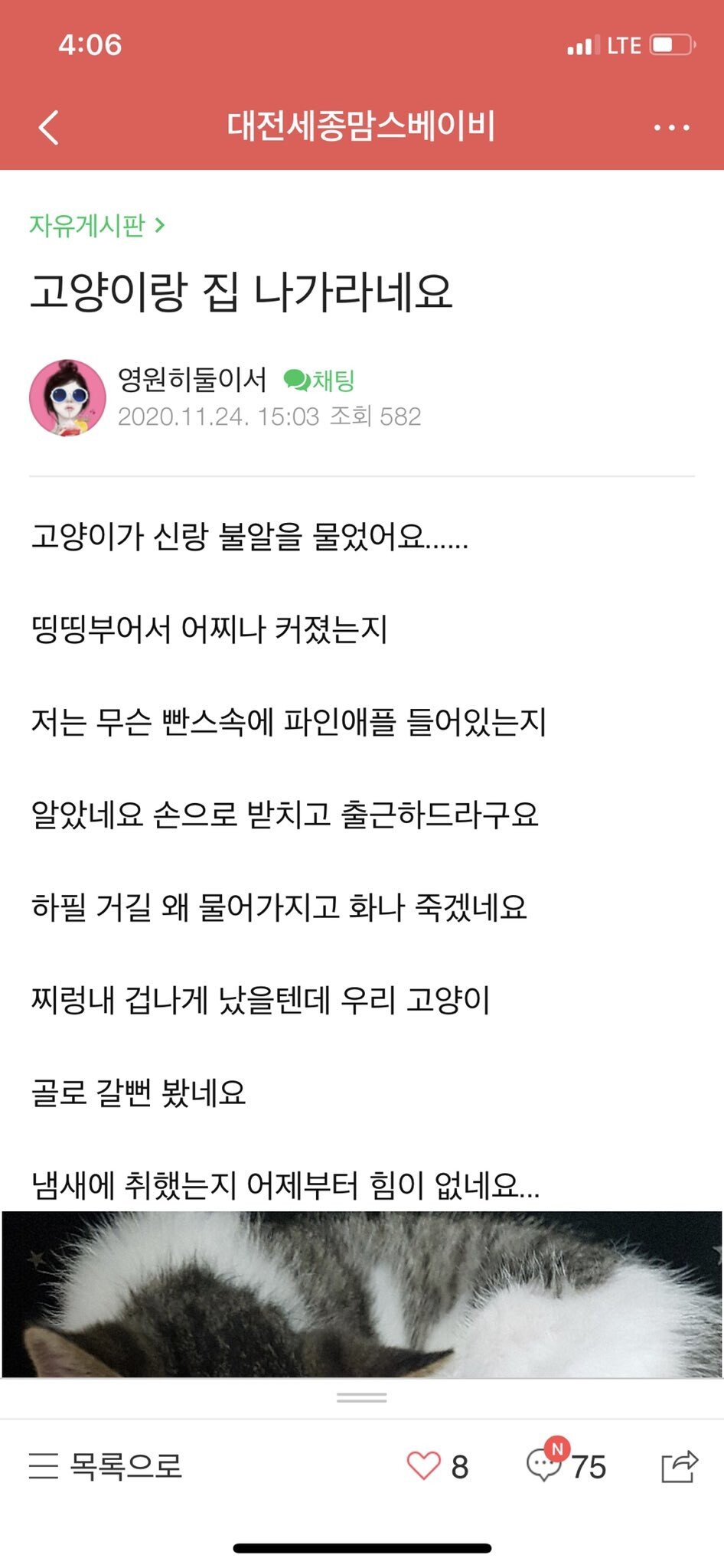Screen dimensions: 724x1568
Task: Return to the list via 목록으로
Action: click(x=106, y=1466)
